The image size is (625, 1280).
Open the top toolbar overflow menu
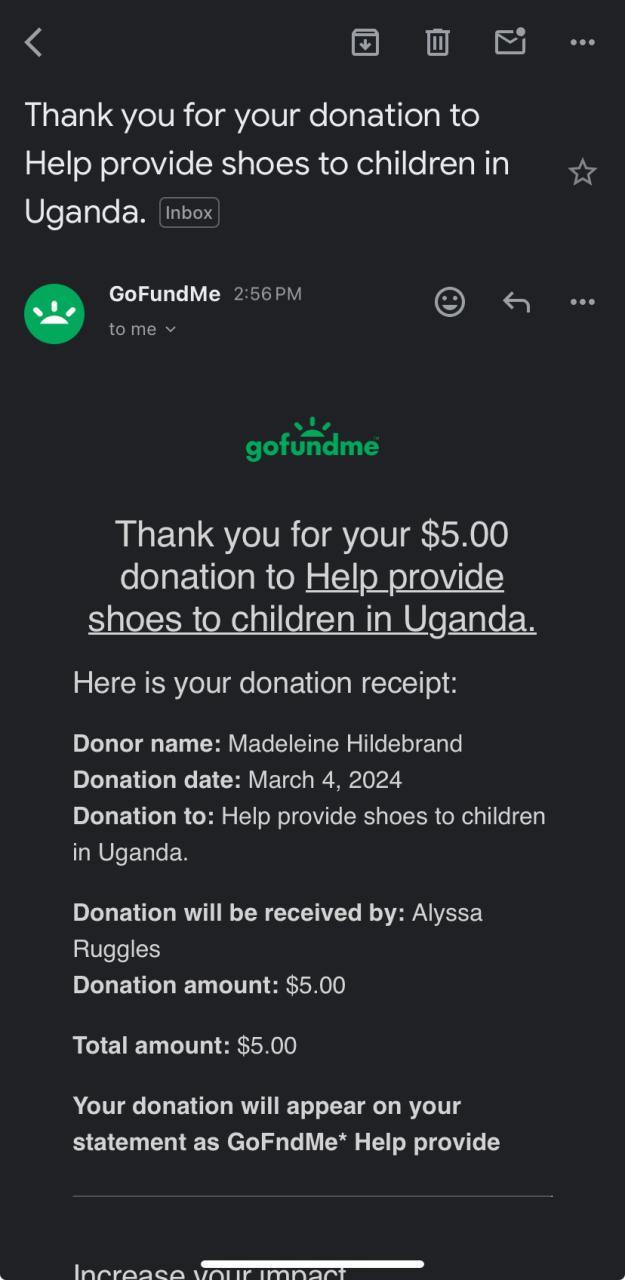point(582,42)
